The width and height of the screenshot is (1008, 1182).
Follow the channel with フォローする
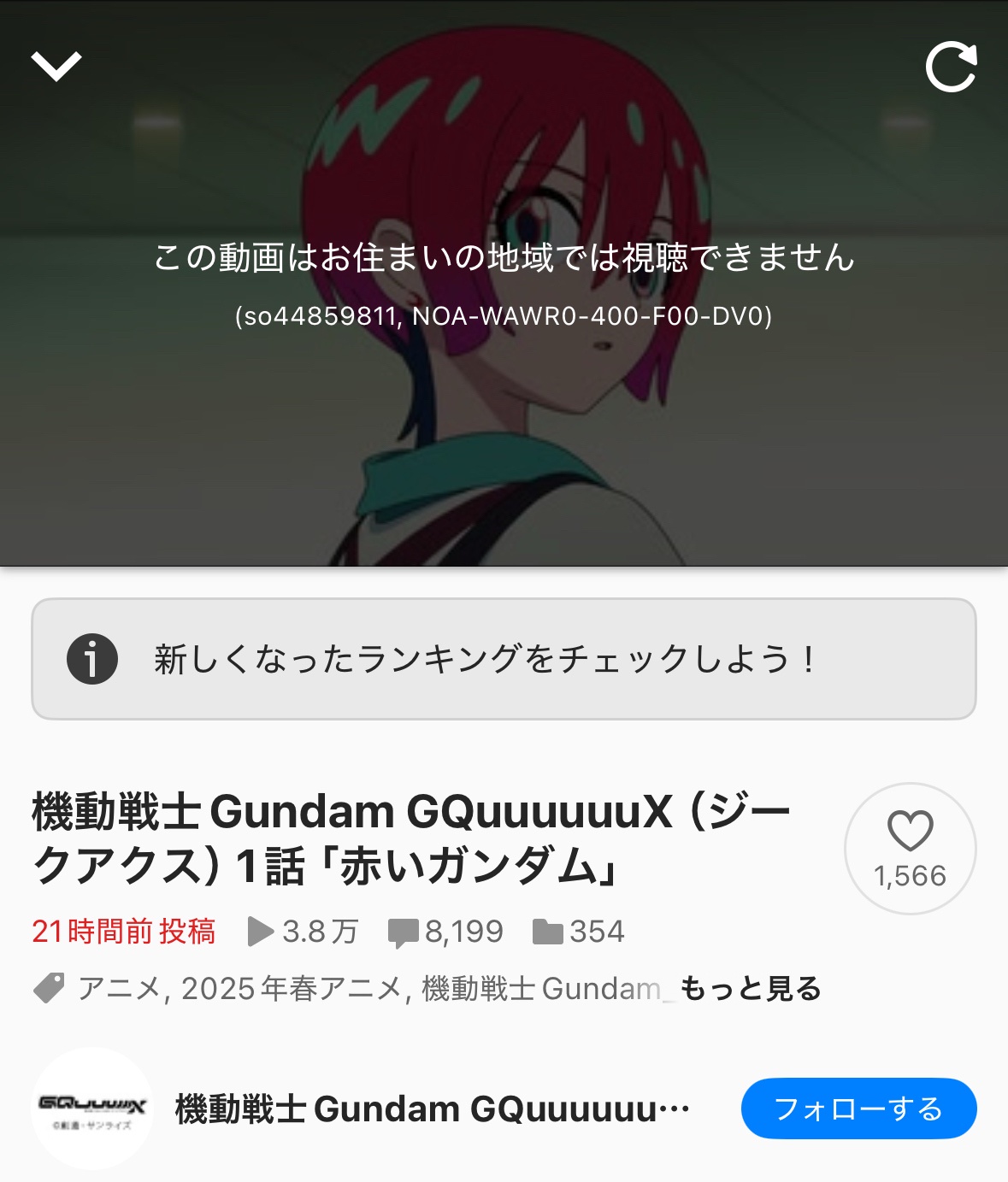tap(858, 1108)
